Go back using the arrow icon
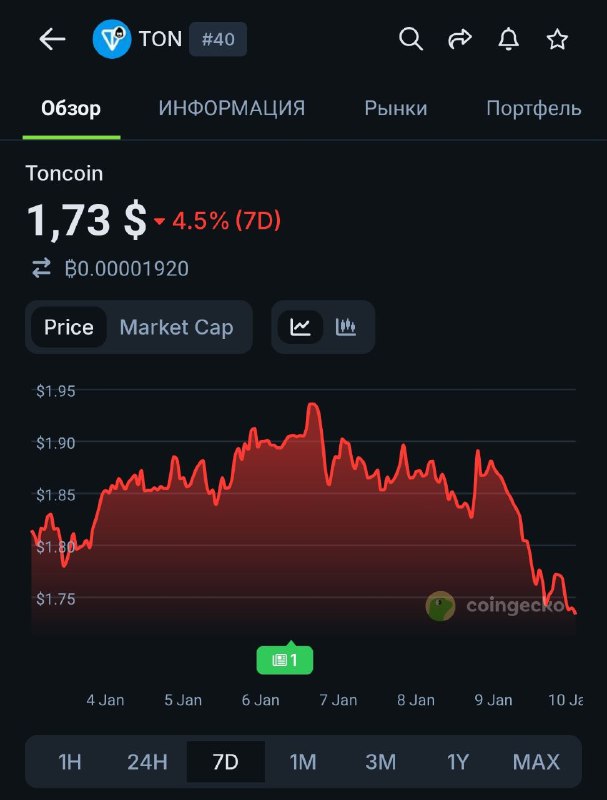 [52, 39]
